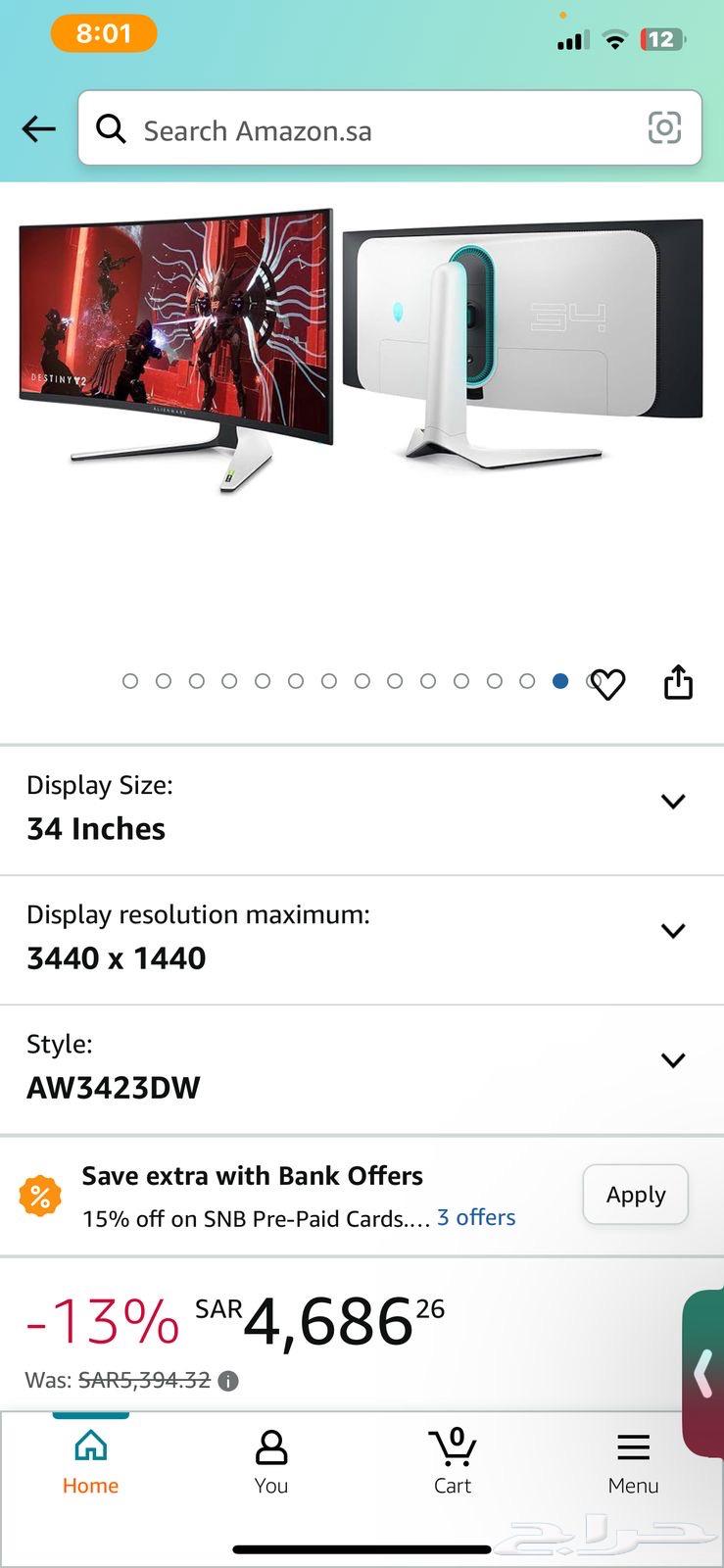Expand the Display resolution maximum option
This screenshot has width=724, height=1568.
[672, 931]
